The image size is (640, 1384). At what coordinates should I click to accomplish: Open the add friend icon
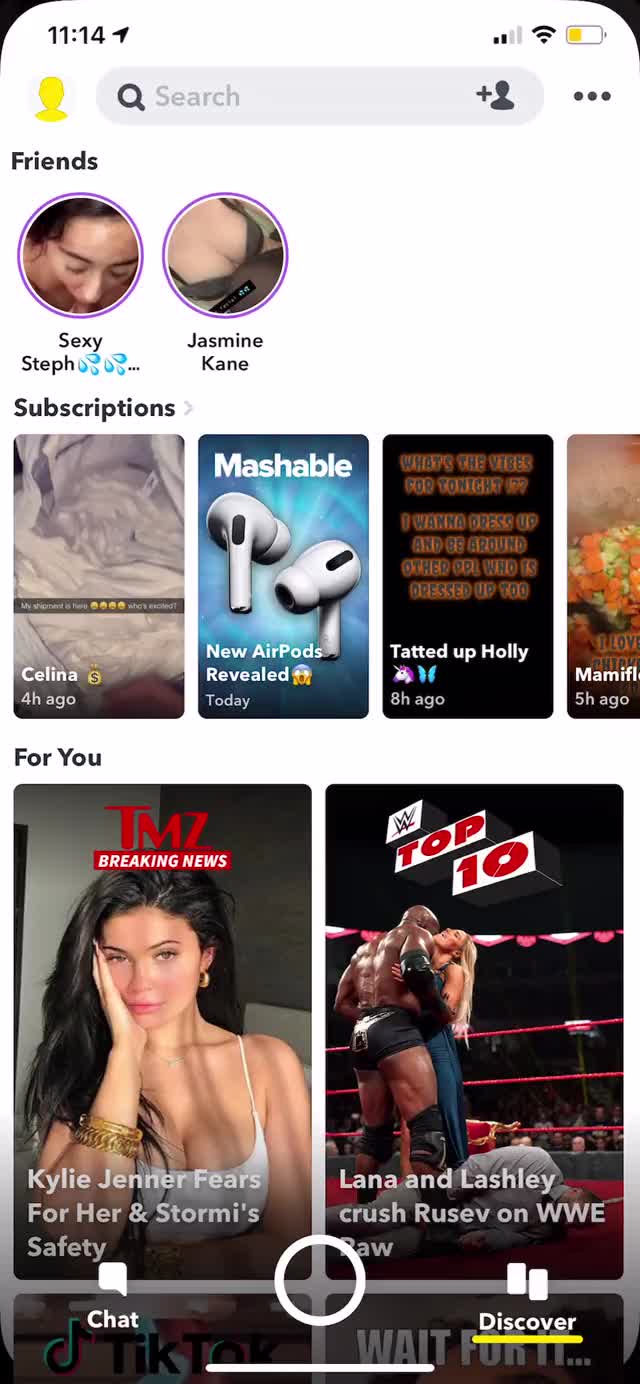495,96
